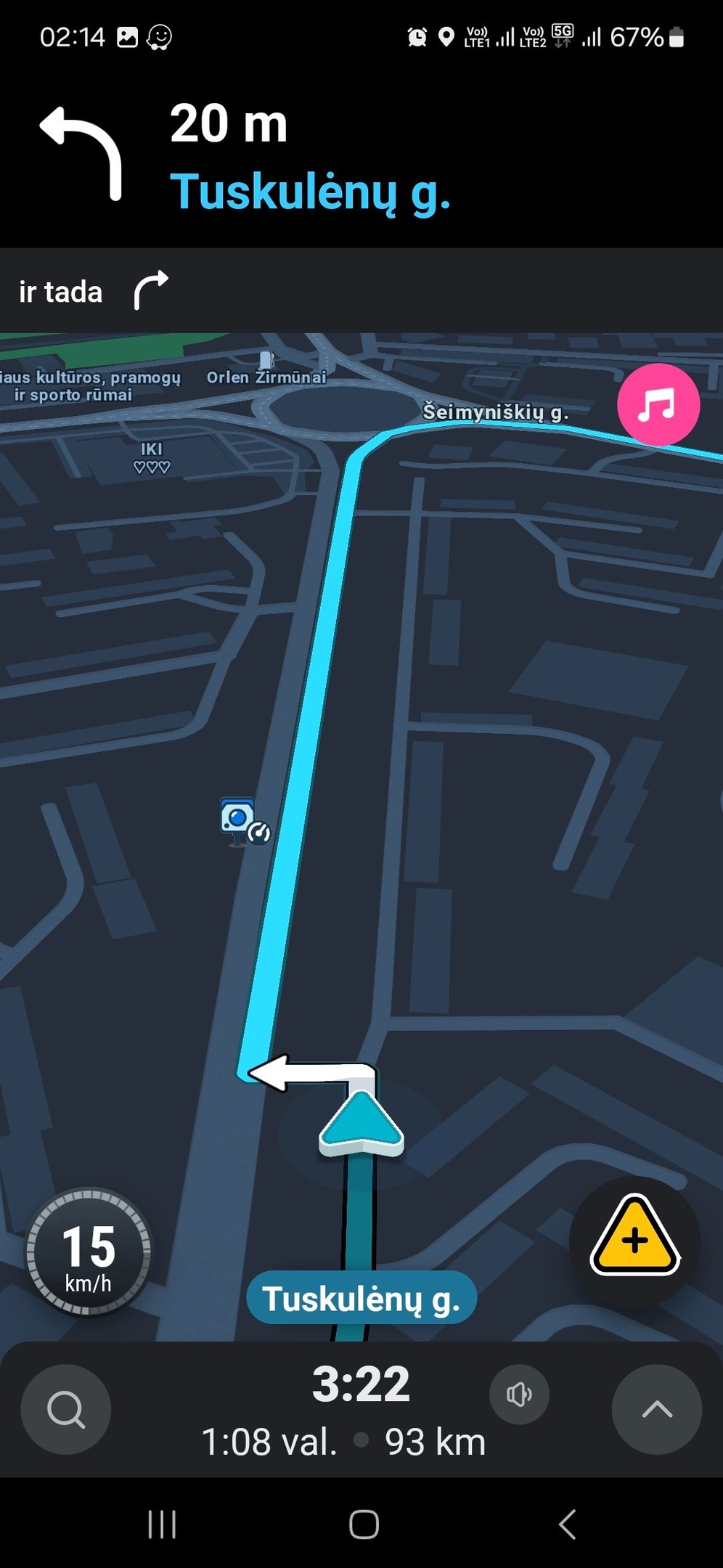723x1568 pixels.
Task: Expand the trip details panel
Action: click(656, 1410)
